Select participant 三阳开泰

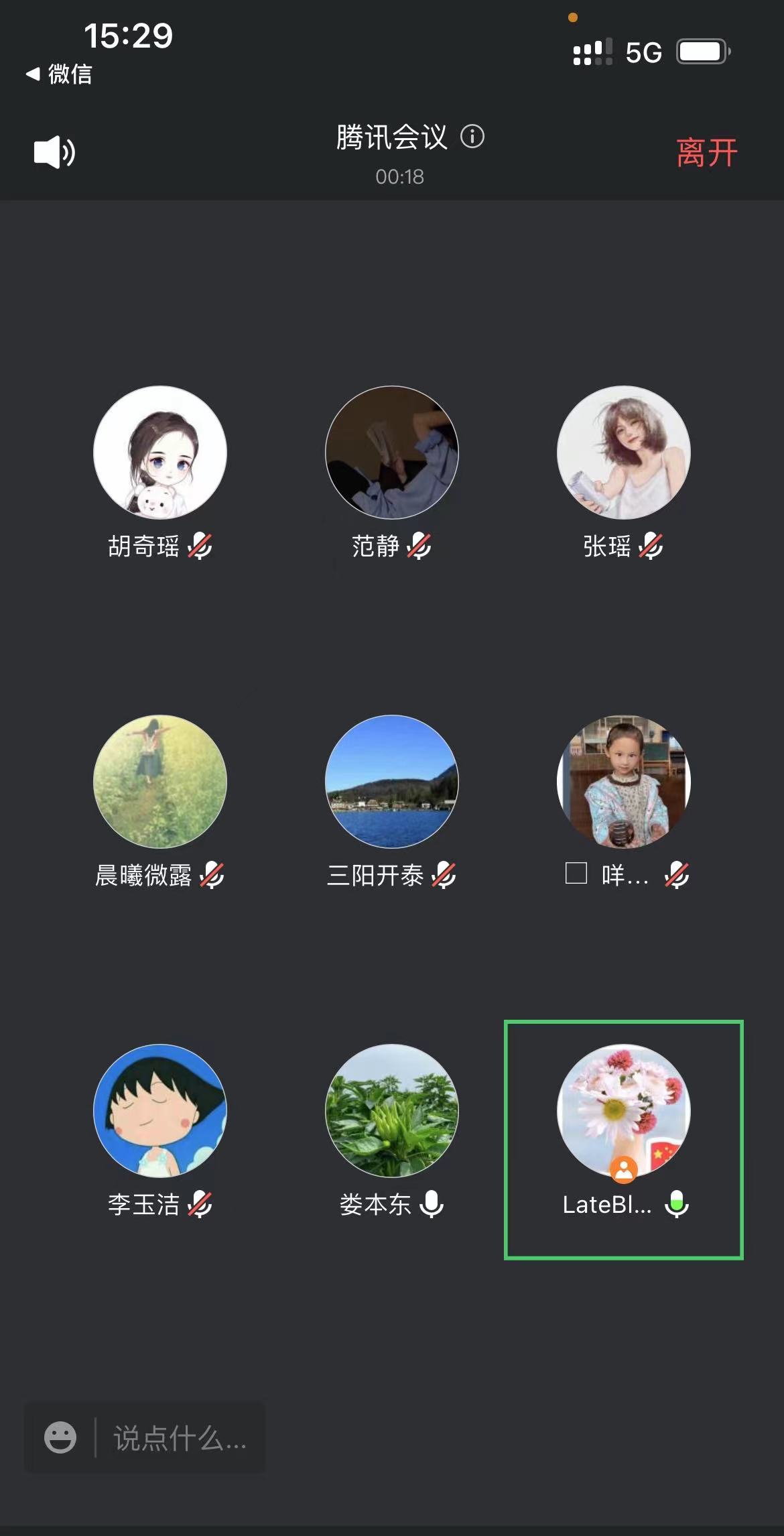tap(392, 782)
